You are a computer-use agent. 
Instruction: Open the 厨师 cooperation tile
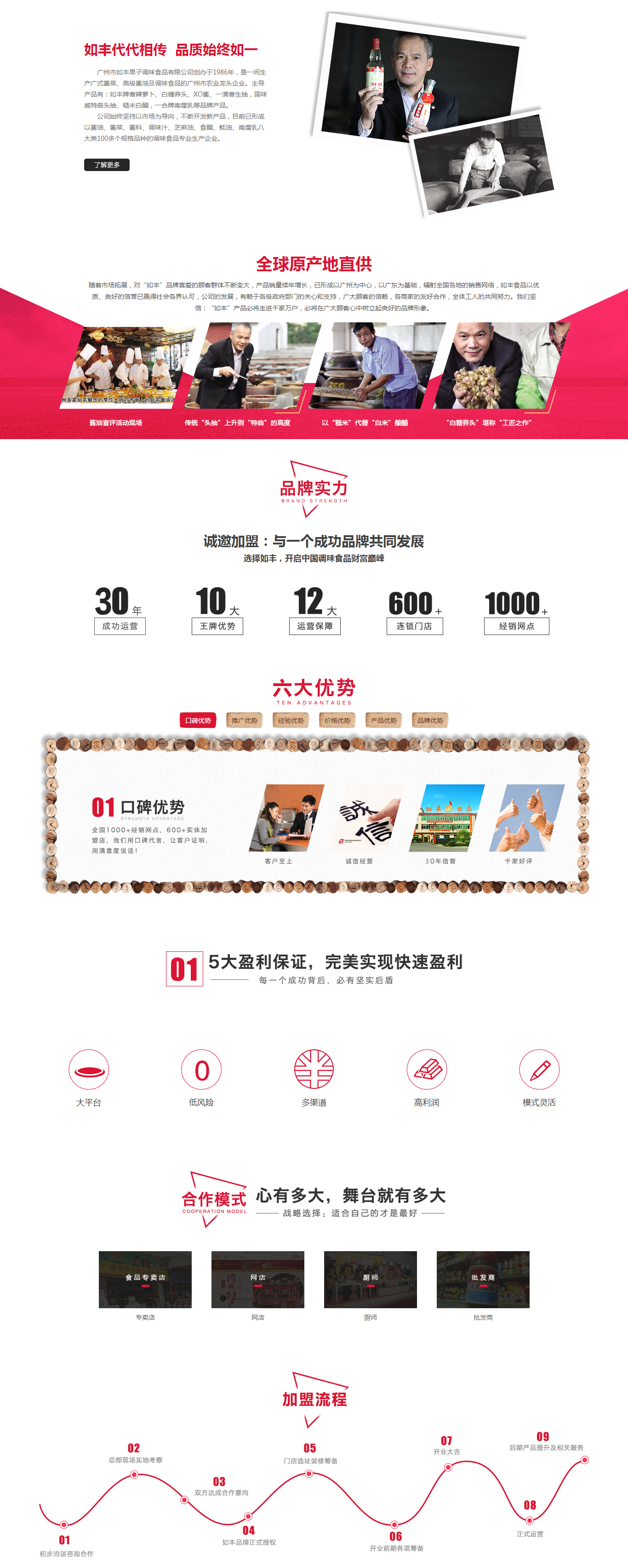(370, 1280)
